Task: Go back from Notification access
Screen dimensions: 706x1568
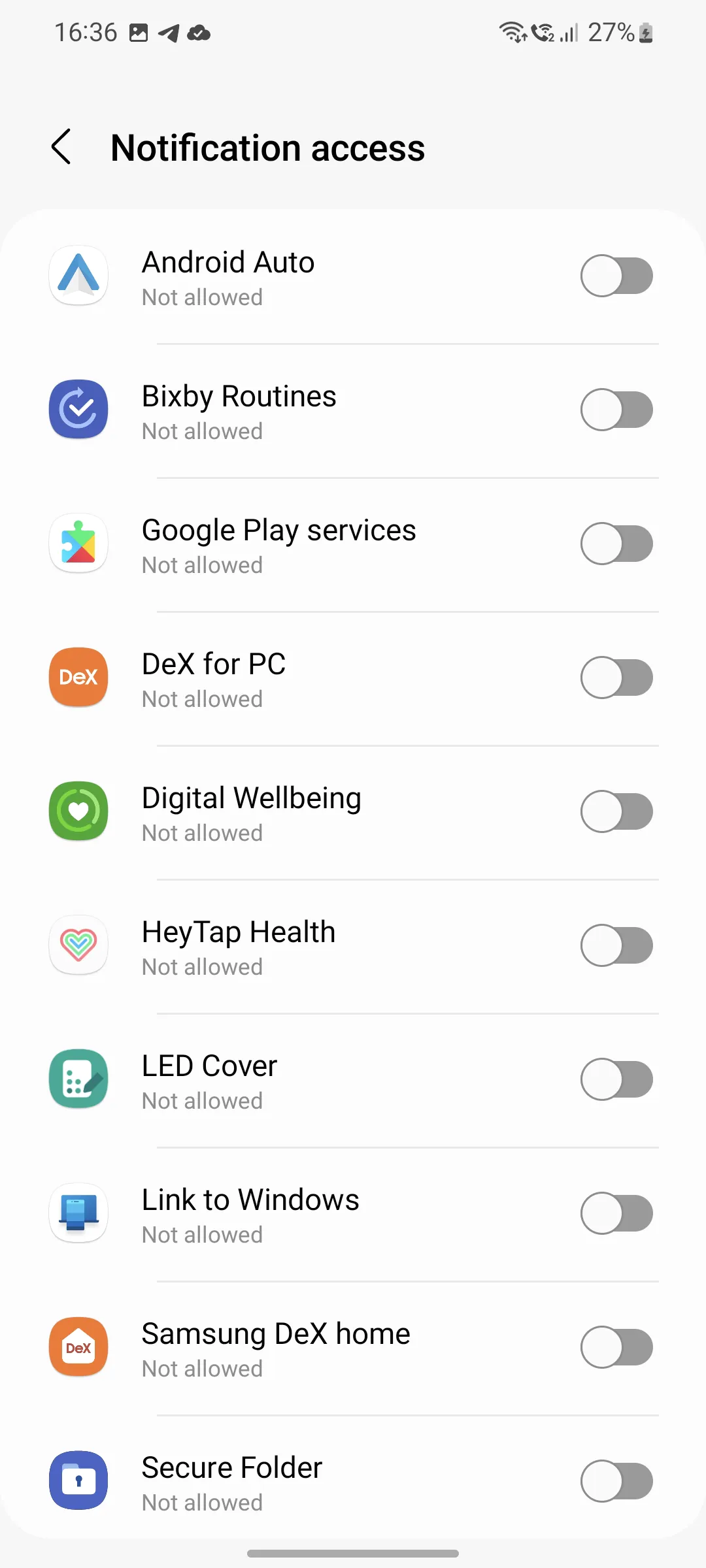Action: pyautogui.click(x=61, y=146)
